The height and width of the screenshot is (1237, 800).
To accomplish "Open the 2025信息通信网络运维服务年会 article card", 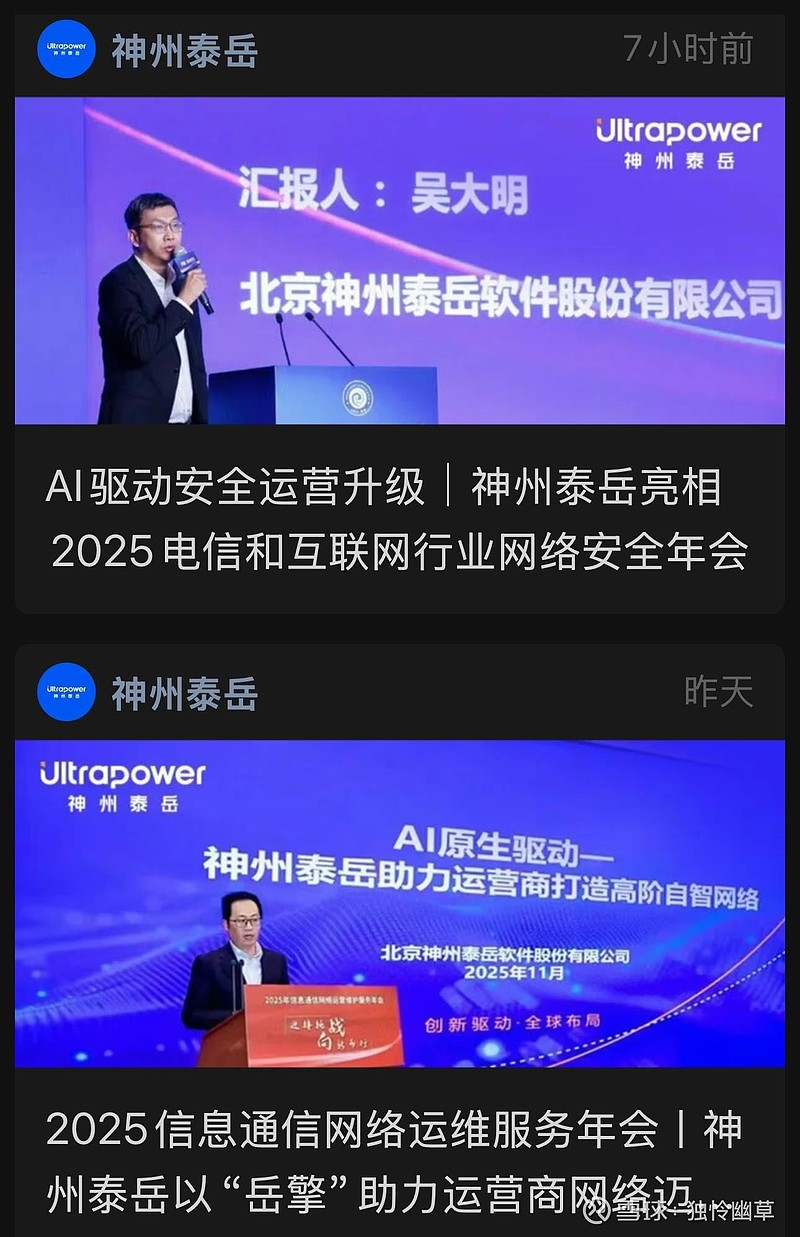I will point(399,940).
